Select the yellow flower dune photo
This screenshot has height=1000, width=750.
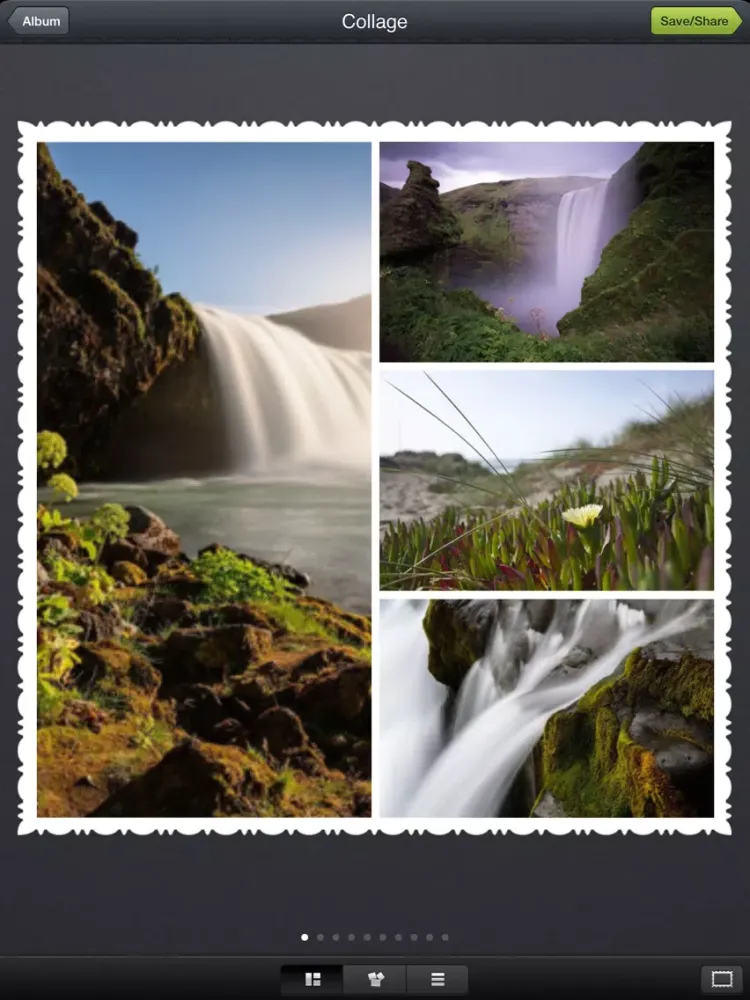point(548,480)
